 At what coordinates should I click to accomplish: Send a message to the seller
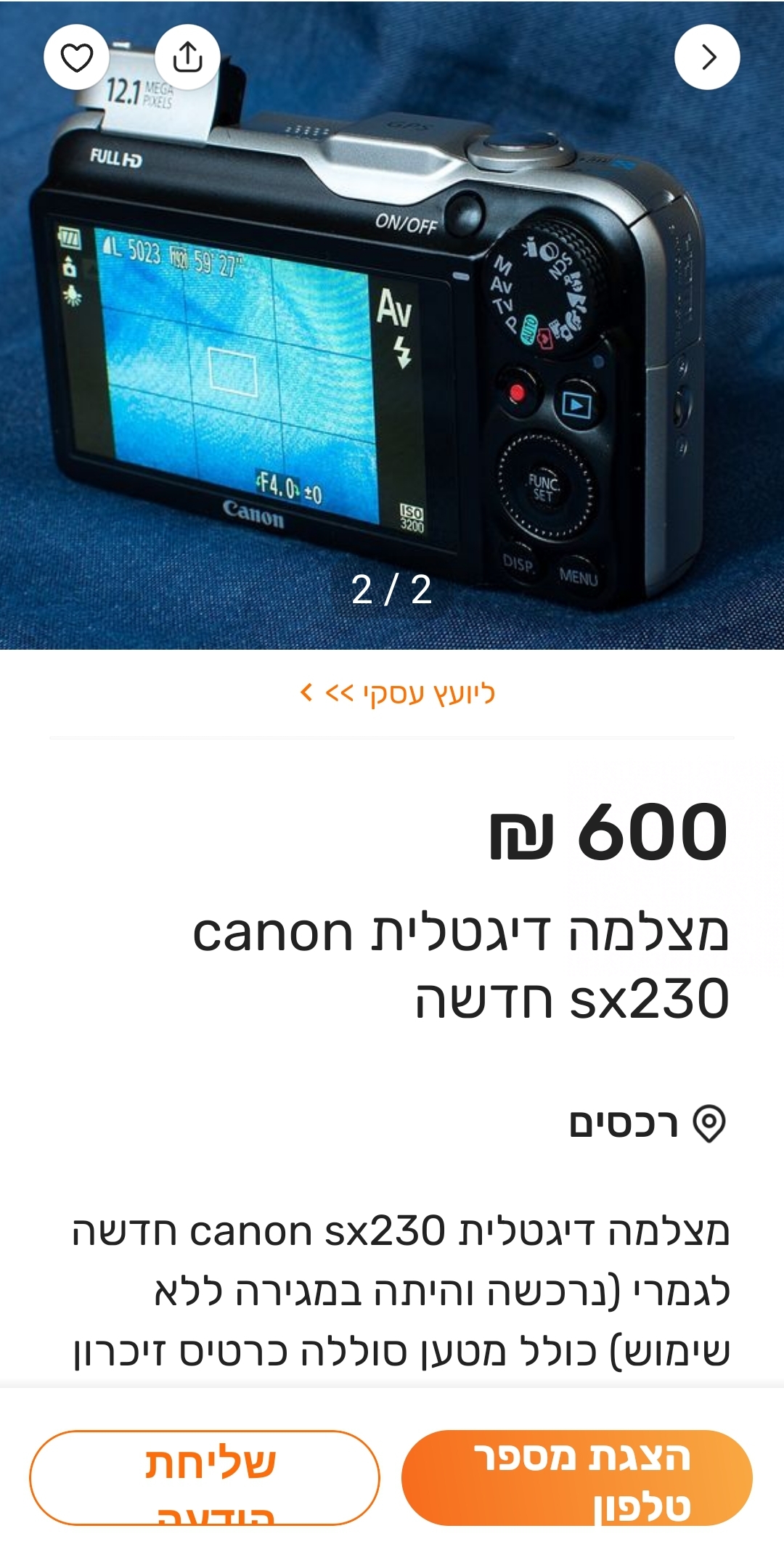click(205, 1478)
